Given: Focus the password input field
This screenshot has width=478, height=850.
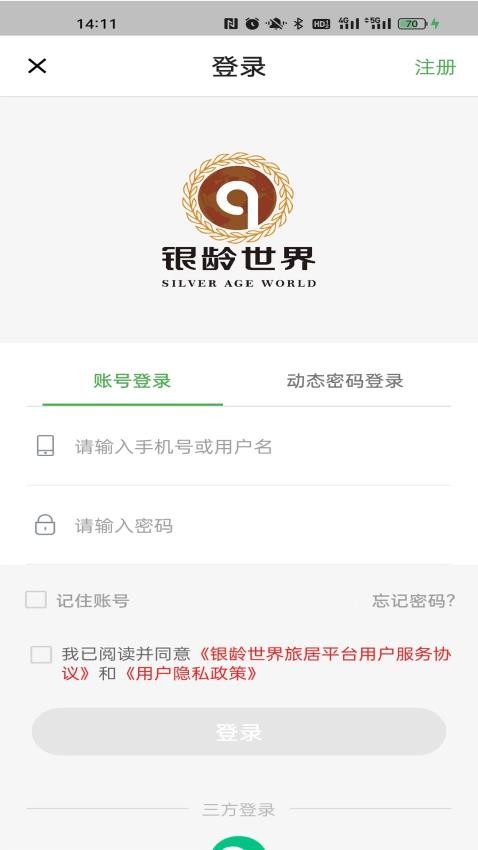Looking at the screenshot, I should coord(238,526).
